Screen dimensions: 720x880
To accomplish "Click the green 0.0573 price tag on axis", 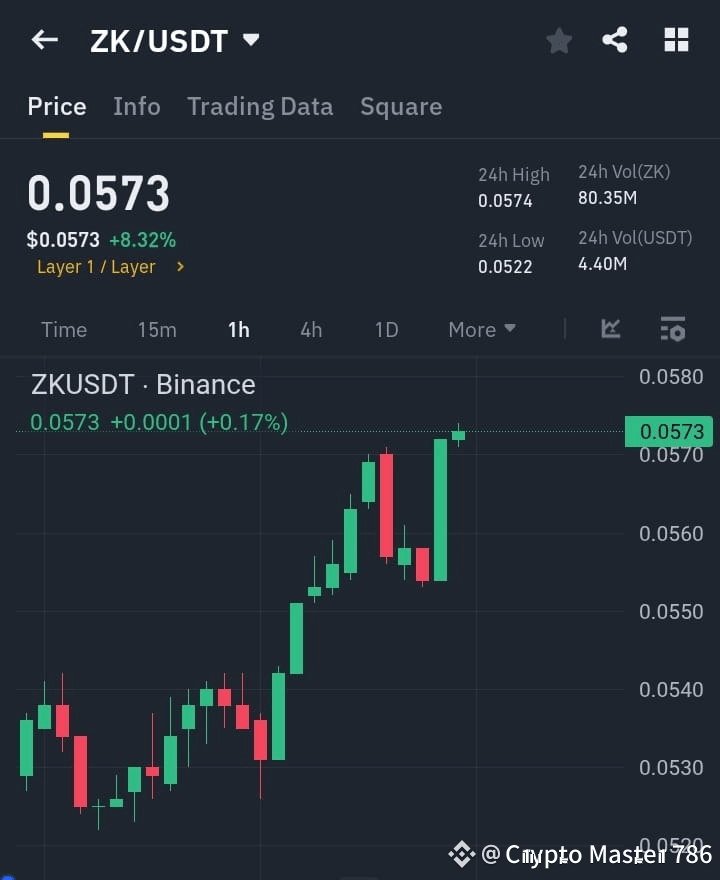I will [668, 430].
